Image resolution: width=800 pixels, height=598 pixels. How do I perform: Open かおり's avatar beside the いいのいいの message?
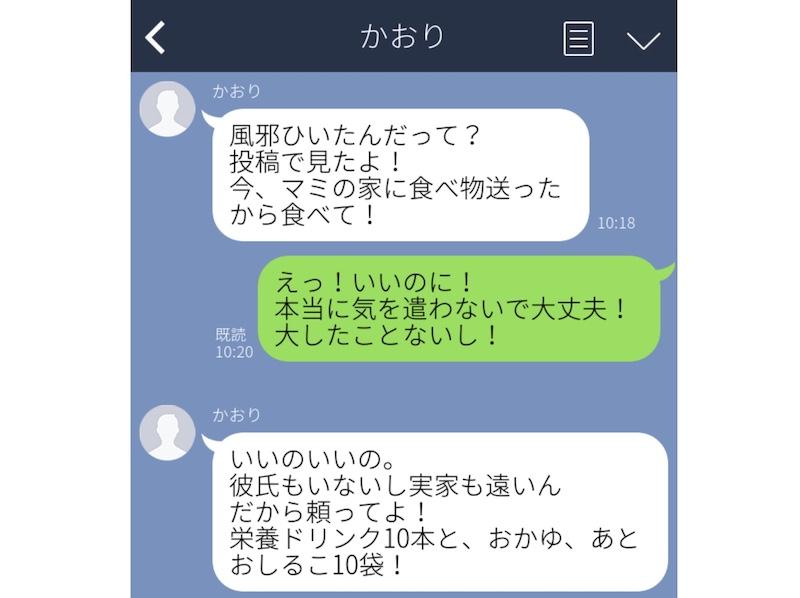[168, 433]
